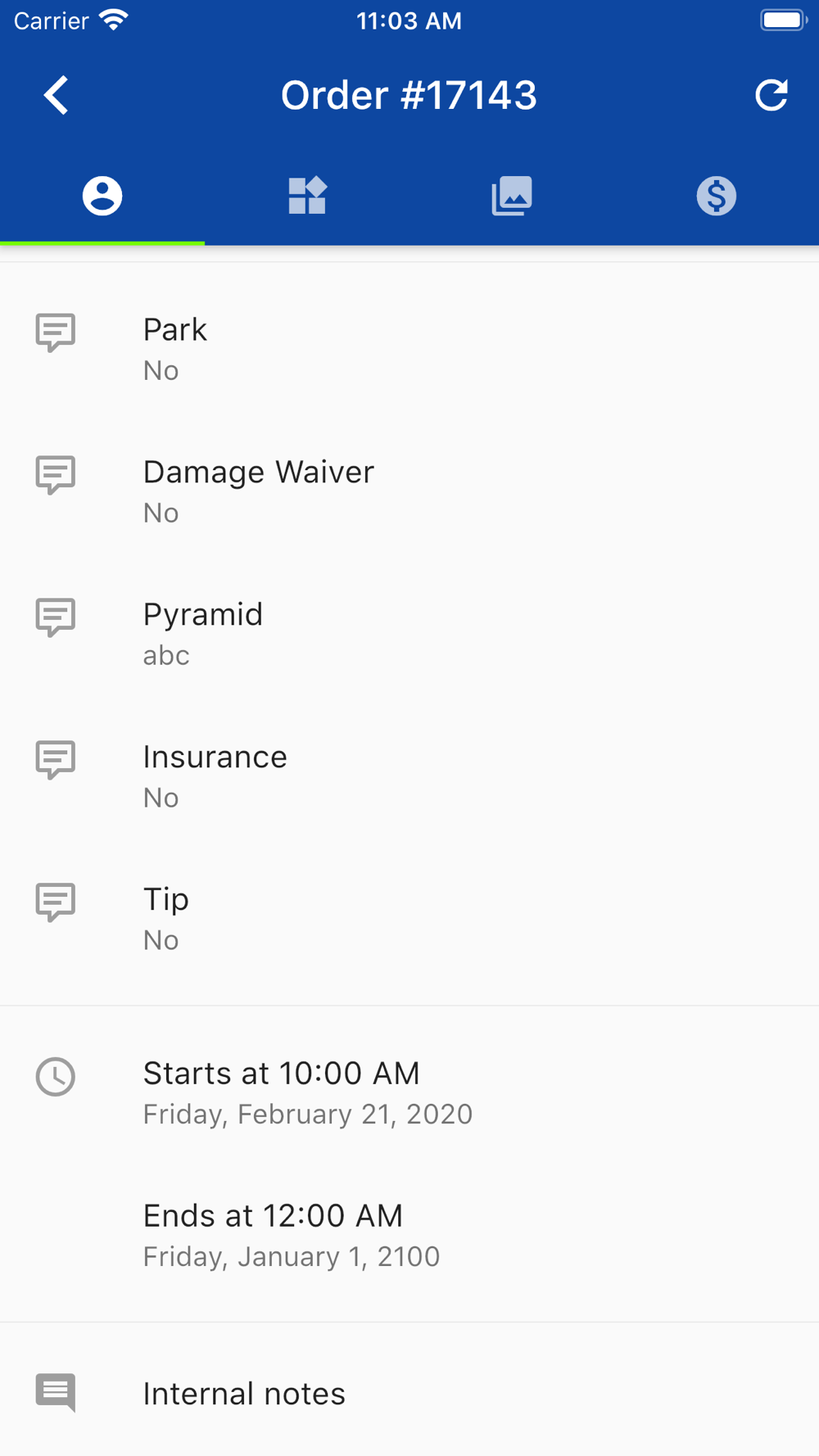Open the Insurance row
This screenshot has width=819, height=1456.
coord(409,777)
